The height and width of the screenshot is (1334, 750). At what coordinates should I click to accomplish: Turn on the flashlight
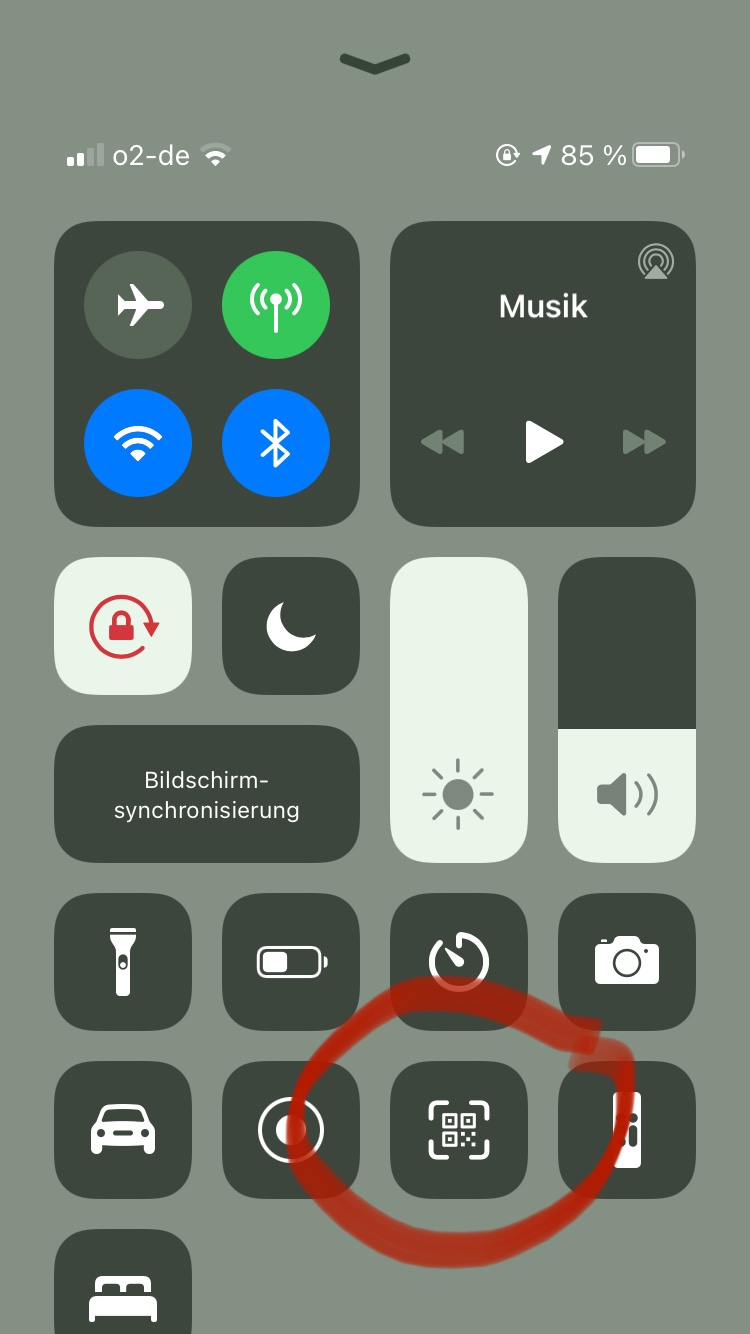click(123, 962)
